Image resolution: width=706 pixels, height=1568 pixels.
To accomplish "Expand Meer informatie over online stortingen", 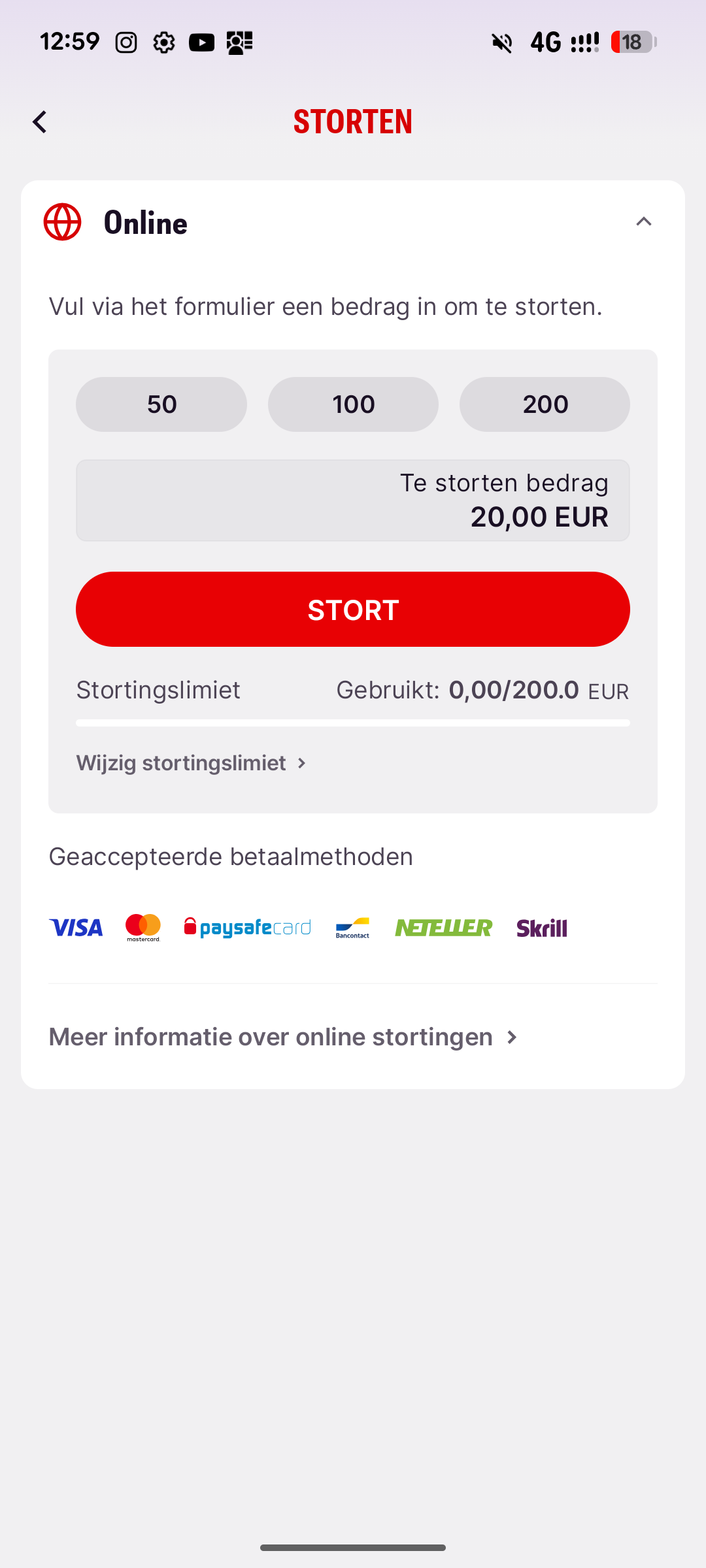I will pos(282,1037).
